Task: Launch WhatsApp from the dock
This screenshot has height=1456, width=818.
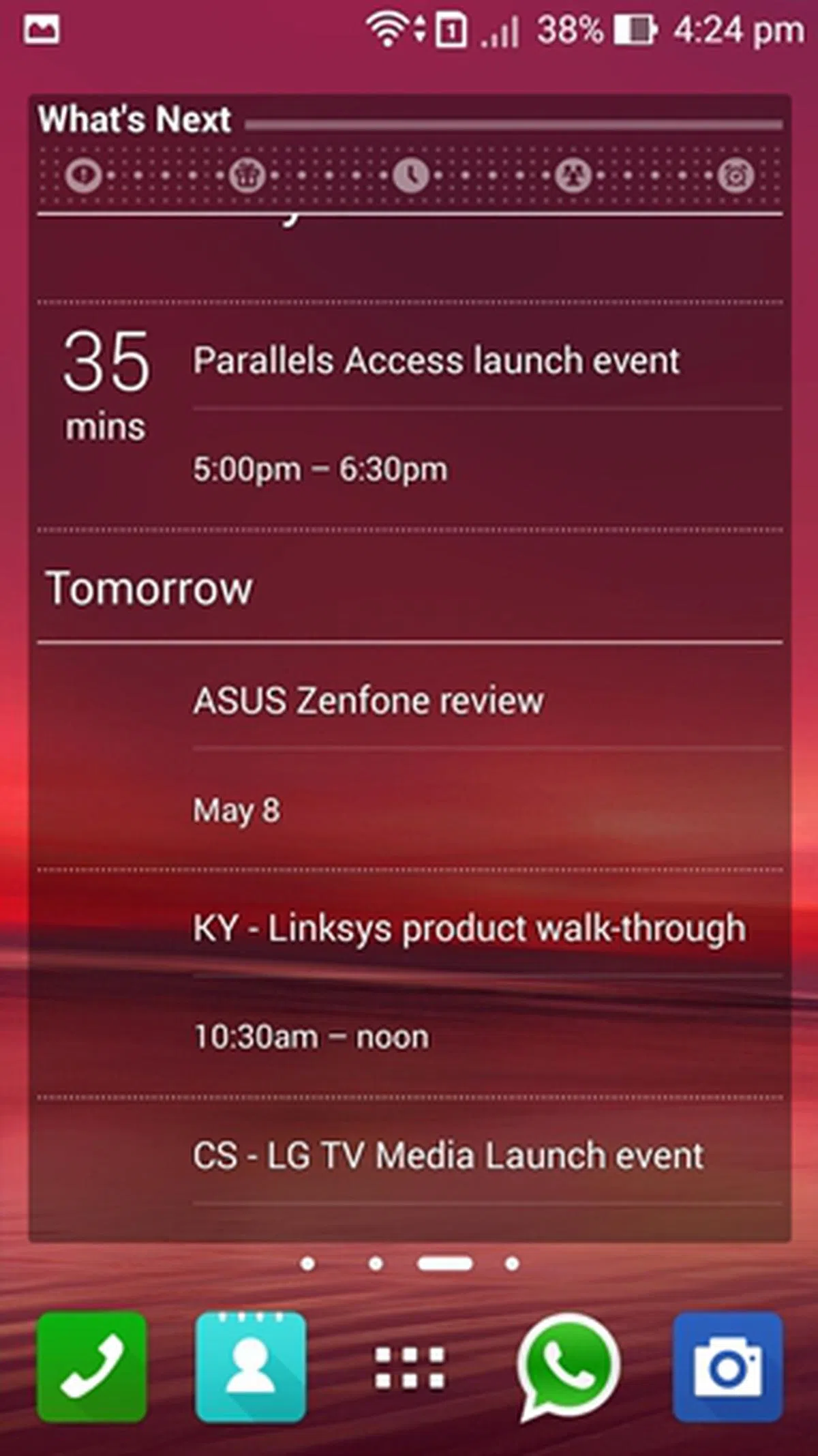Action: coord(569,1367)
